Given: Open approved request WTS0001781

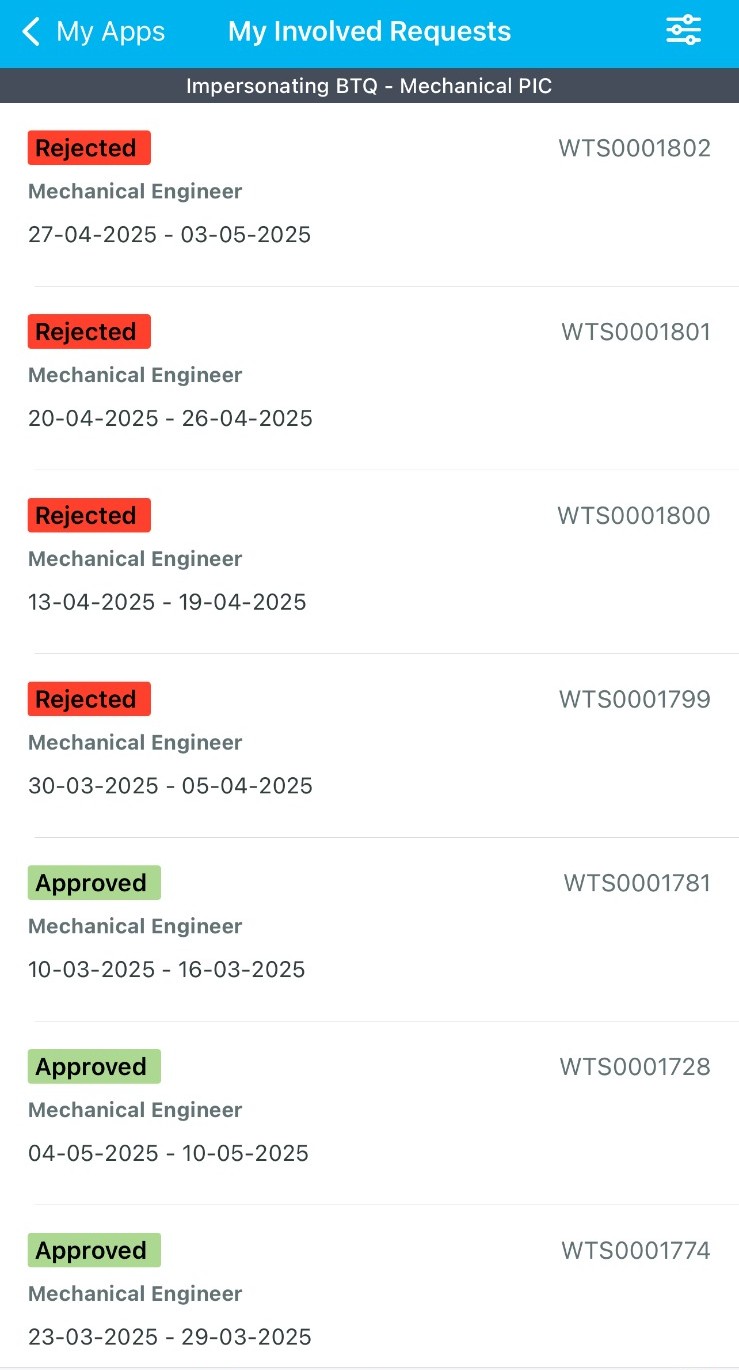Looking at the screenshot, I should [369, 928].
